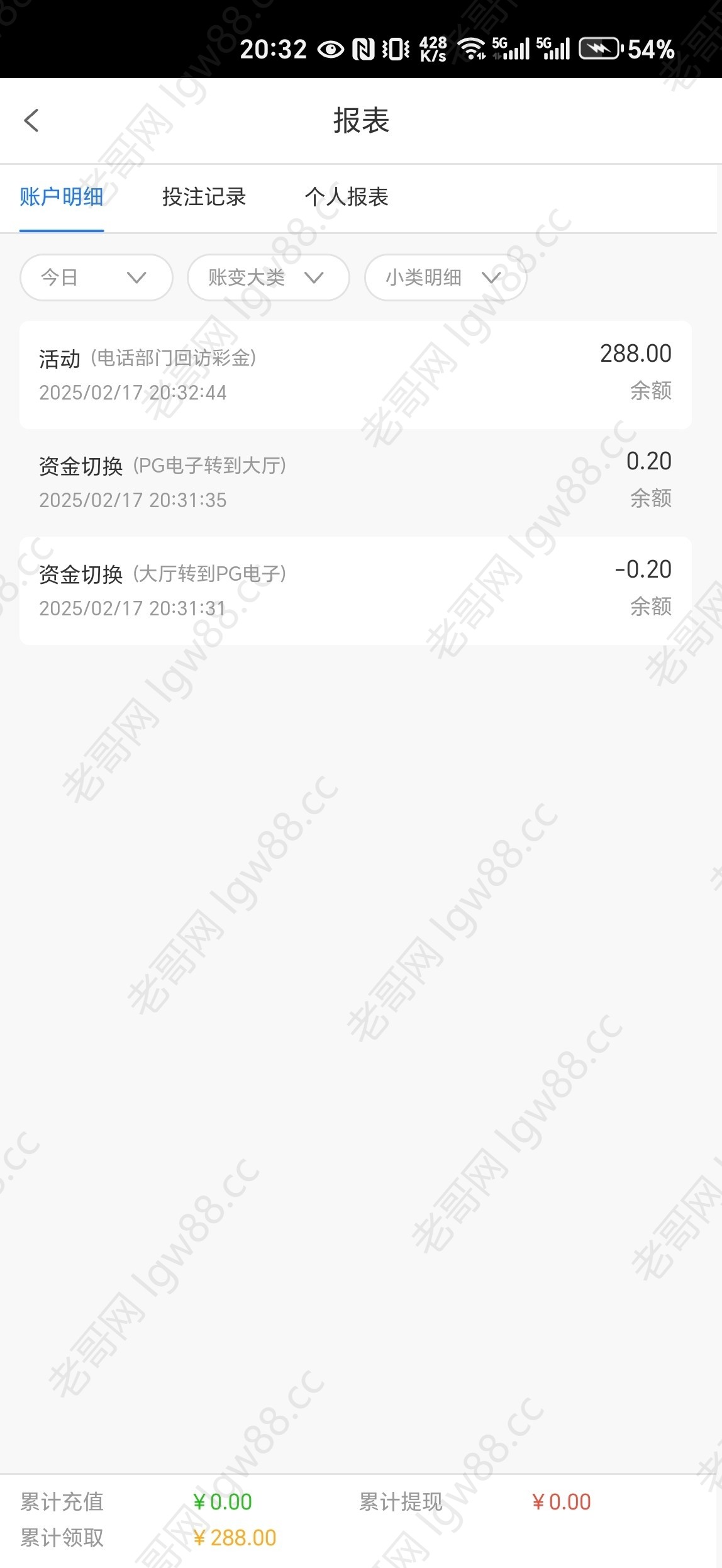Open the 活动 电话部门回访彩金 record
This screenshot has width=722, height=1568.
coord(355,375)
